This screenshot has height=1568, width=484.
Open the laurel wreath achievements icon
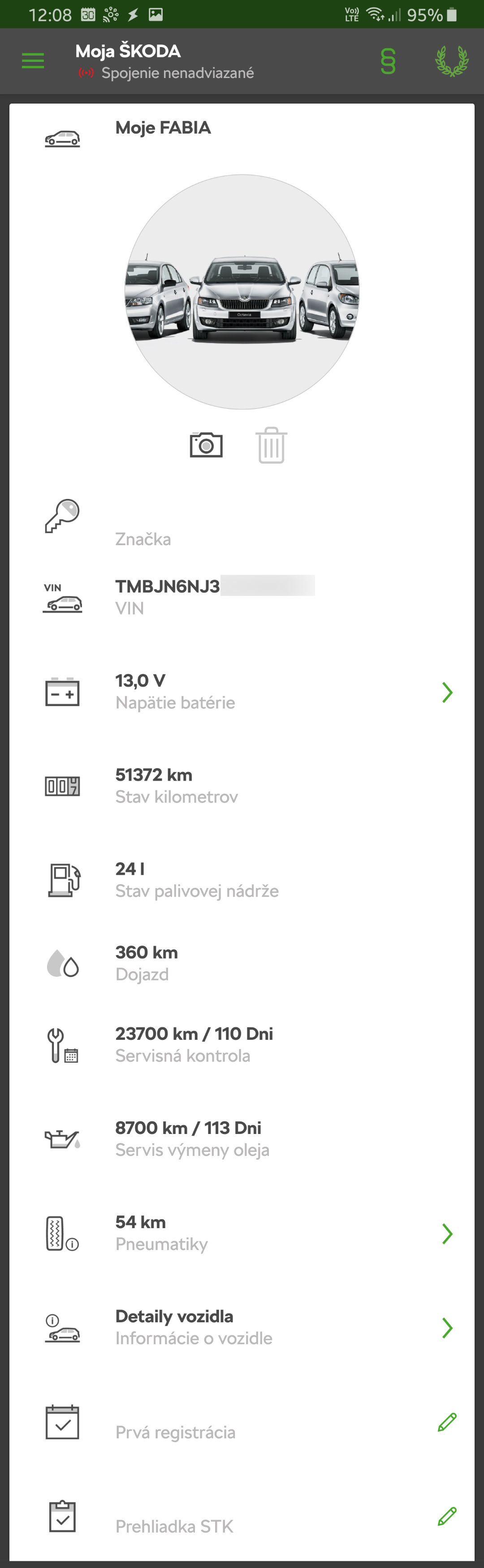pos(452,61)
